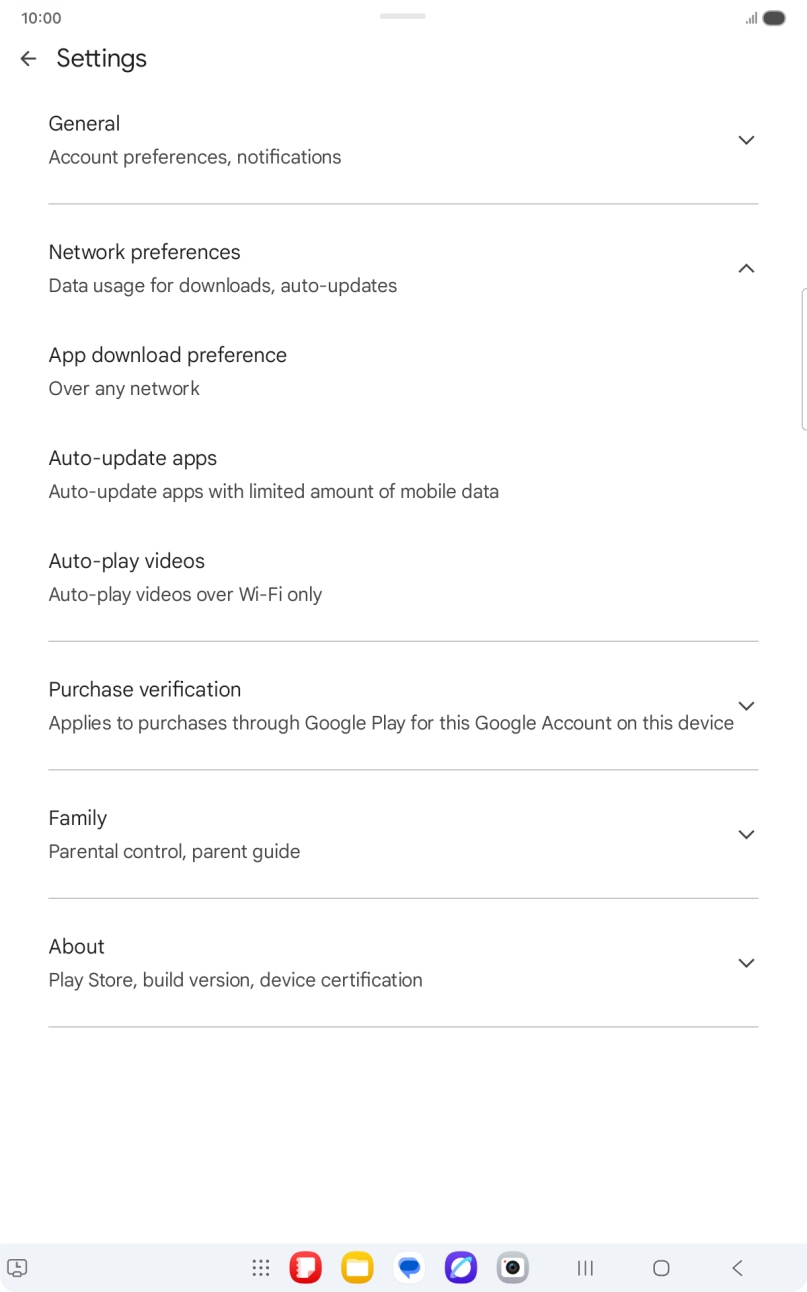Open App download preference option
The width and height of the screenshot is (807, 1292).
click(x=167, y=370)
